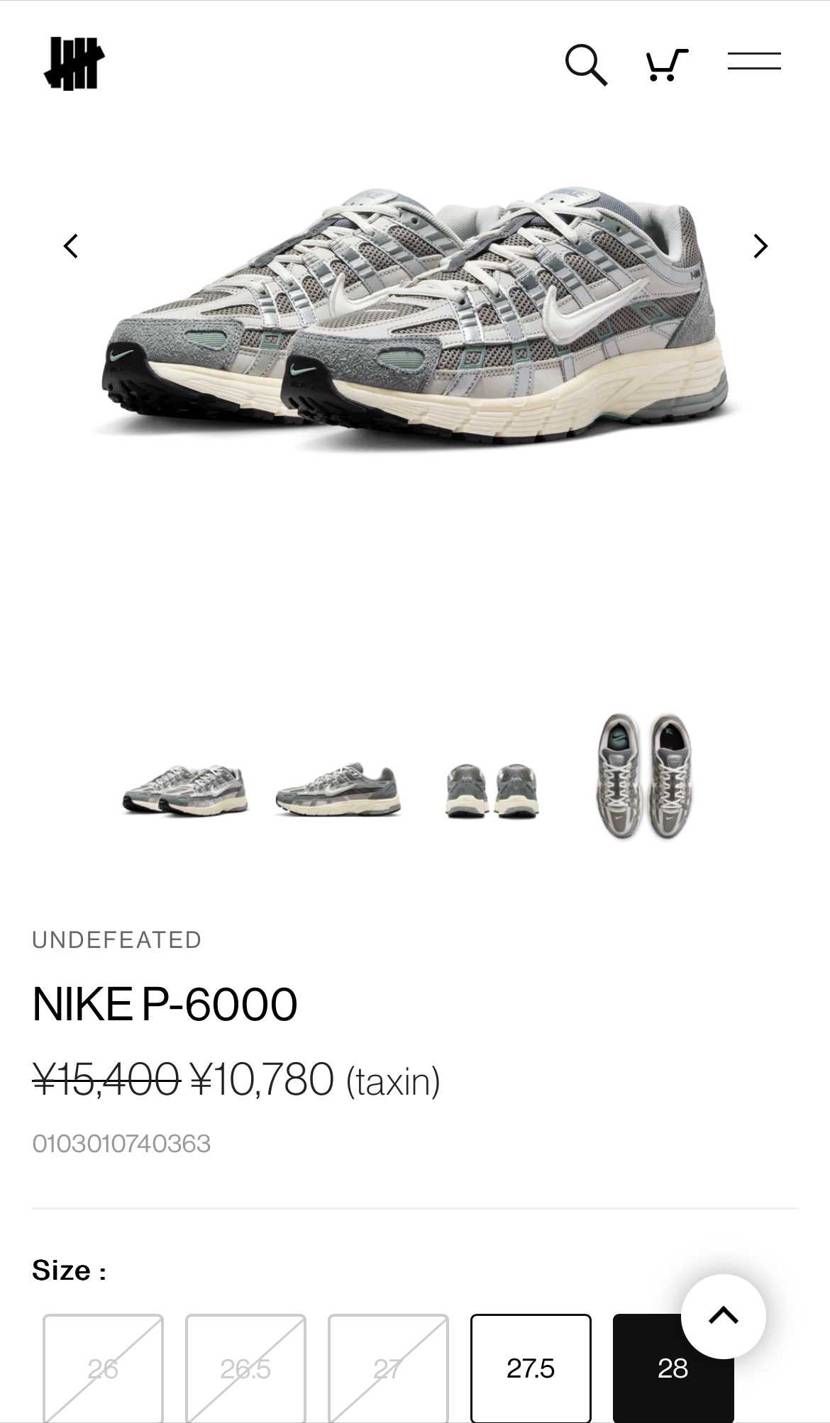
Task: Open the shopping cart icon
Action: pos(666,63)
